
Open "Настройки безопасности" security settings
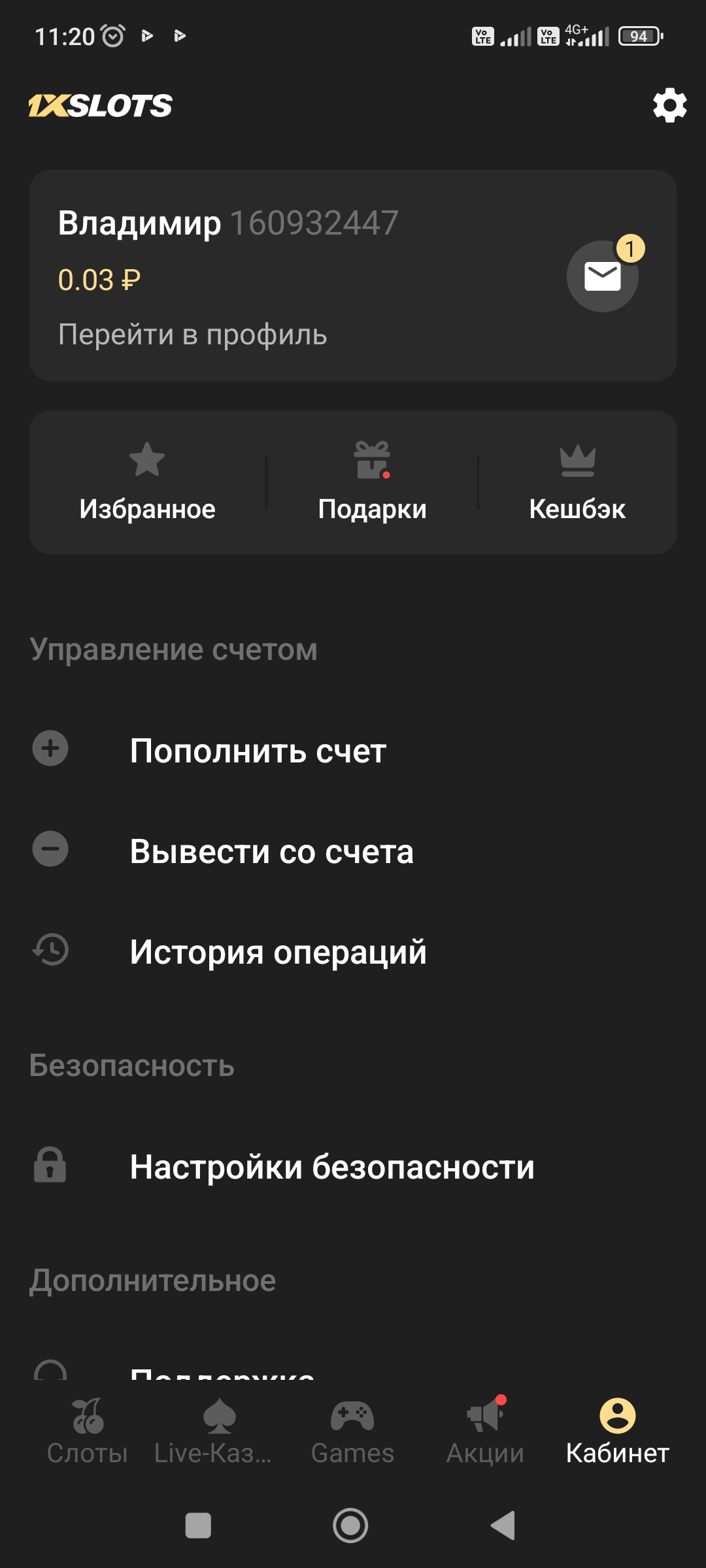point(332,1167)
